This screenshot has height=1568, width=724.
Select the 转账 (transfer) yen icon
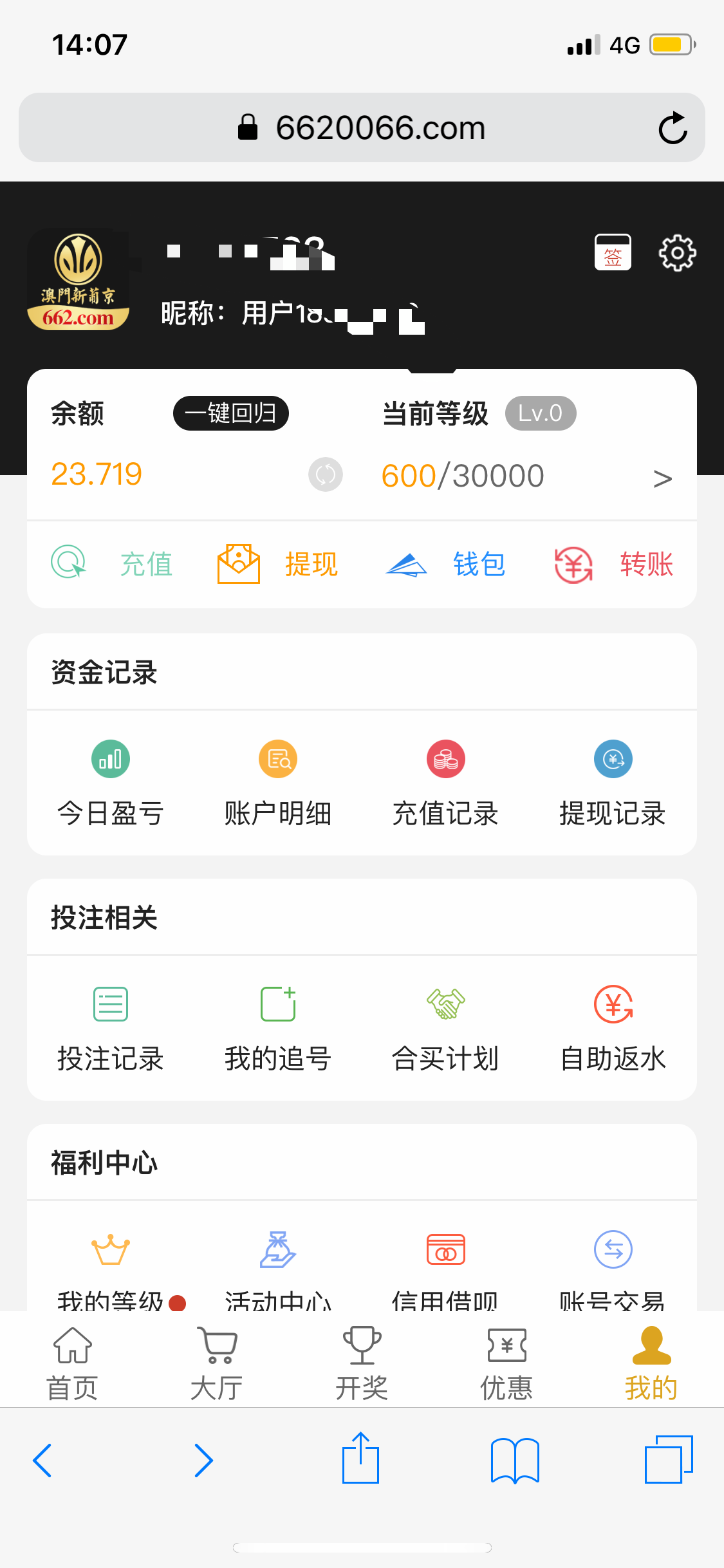coord(573,565)
